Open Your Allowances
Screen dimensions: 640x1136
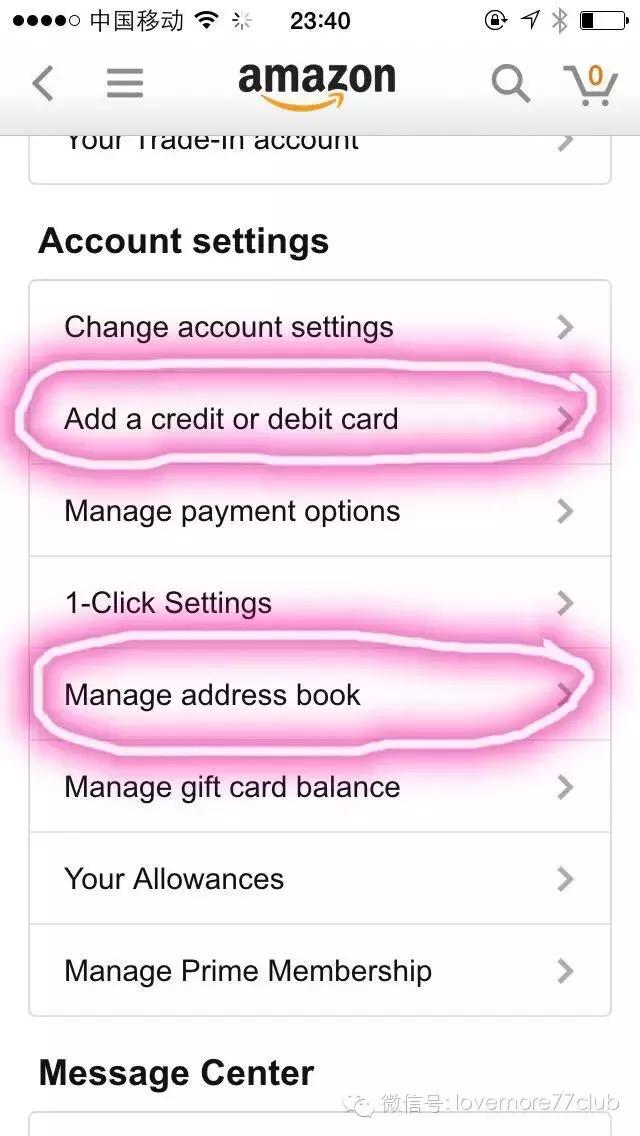click(x=319, y=879)
